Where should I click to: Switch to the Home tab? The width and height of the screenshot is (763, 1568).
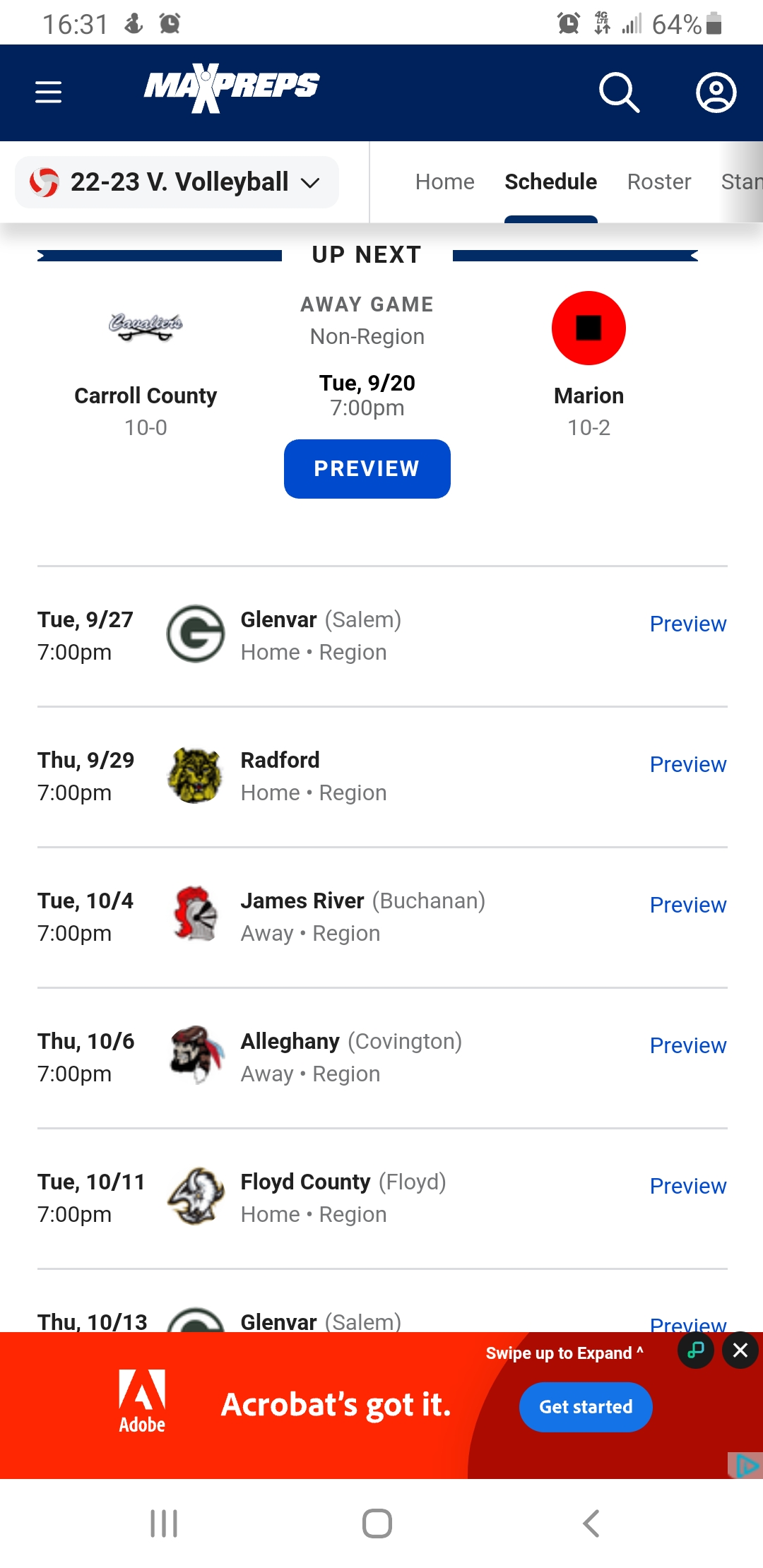444,182
